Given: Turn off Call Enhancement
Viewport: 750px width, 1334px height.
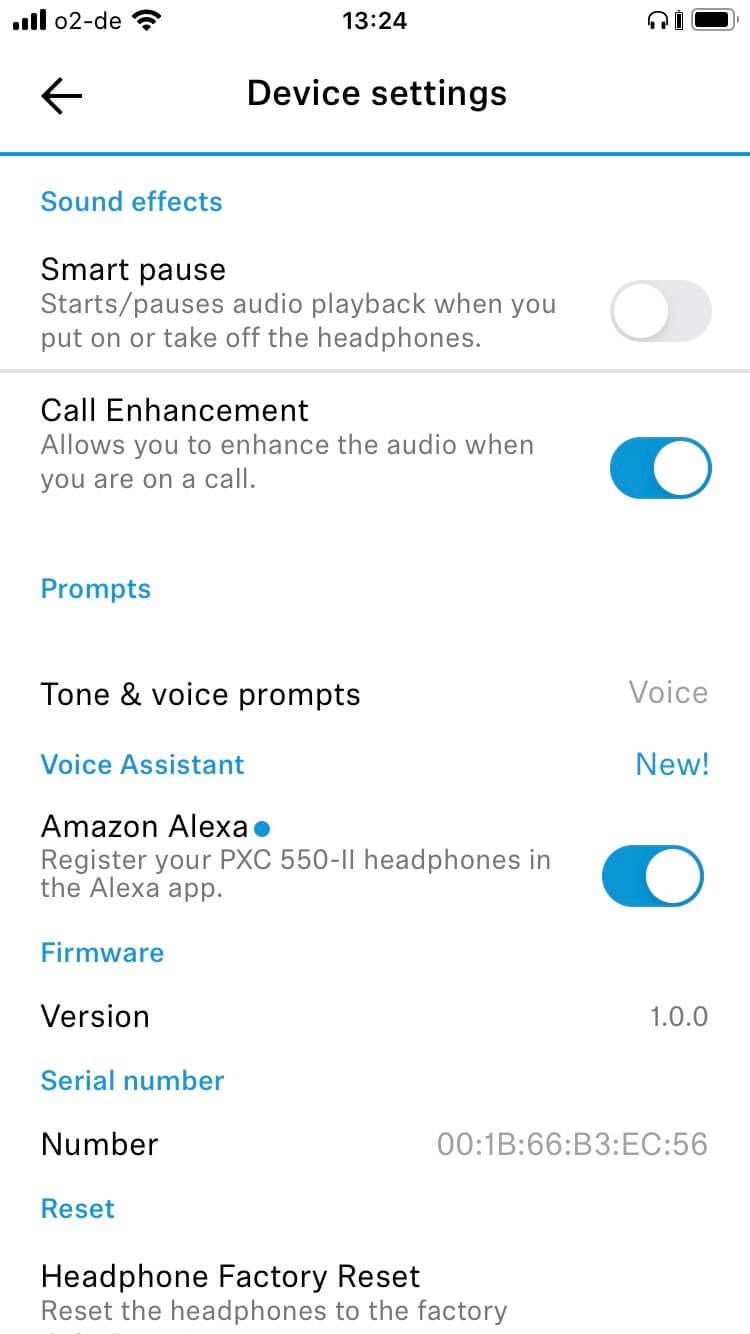Looking at the screenshot, I should coord(660,467).
